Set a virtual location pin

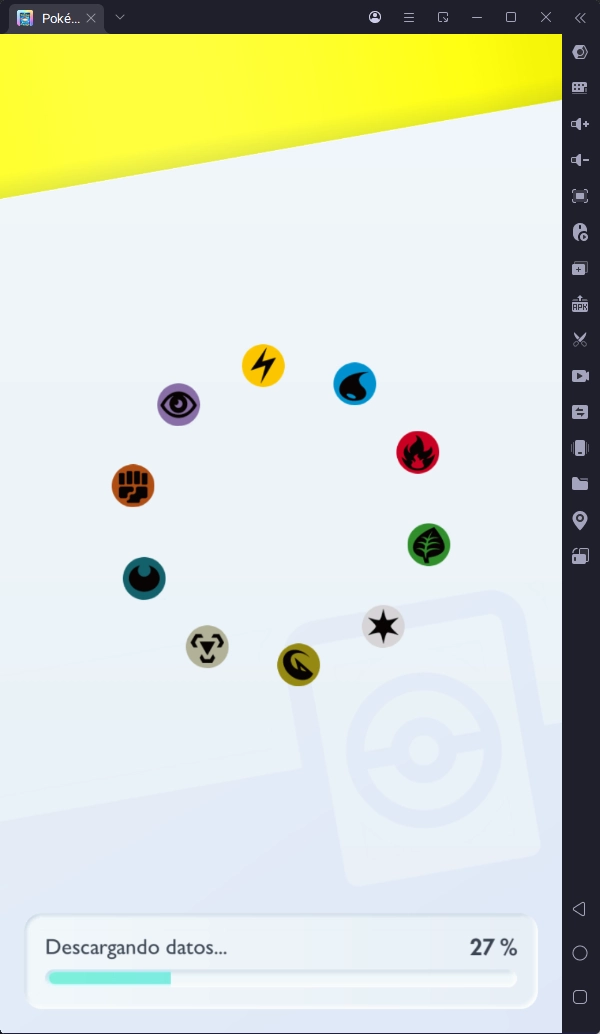(x=580, y=520)
